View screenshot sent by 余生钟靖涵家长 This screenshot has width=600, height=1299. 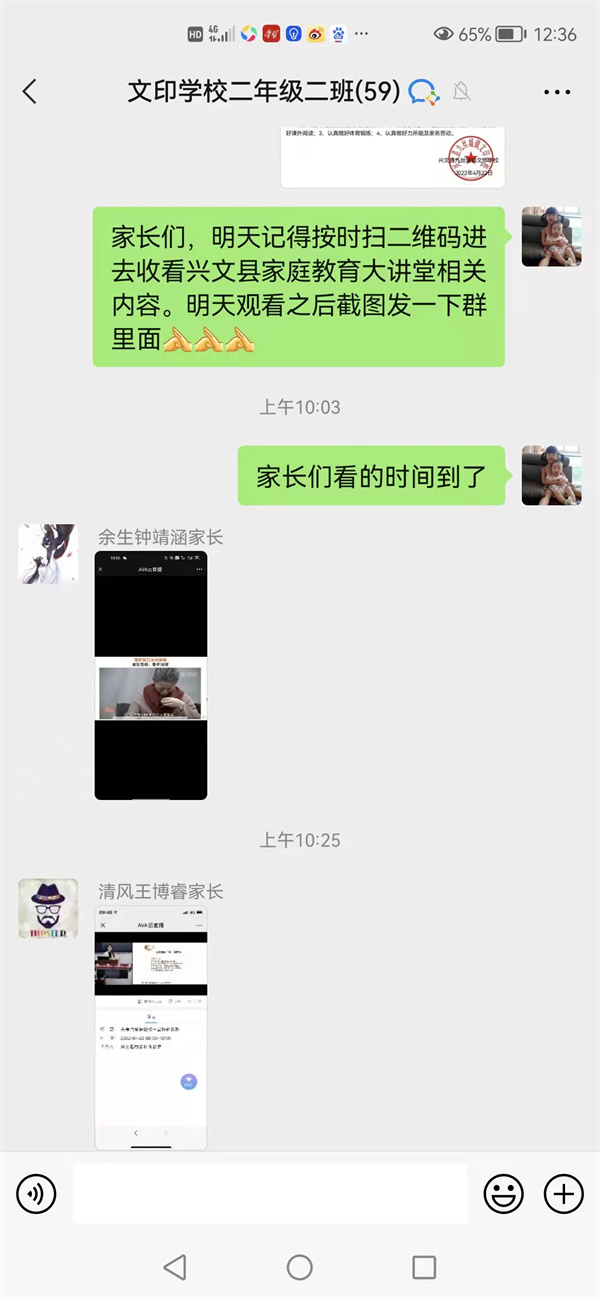151,675
